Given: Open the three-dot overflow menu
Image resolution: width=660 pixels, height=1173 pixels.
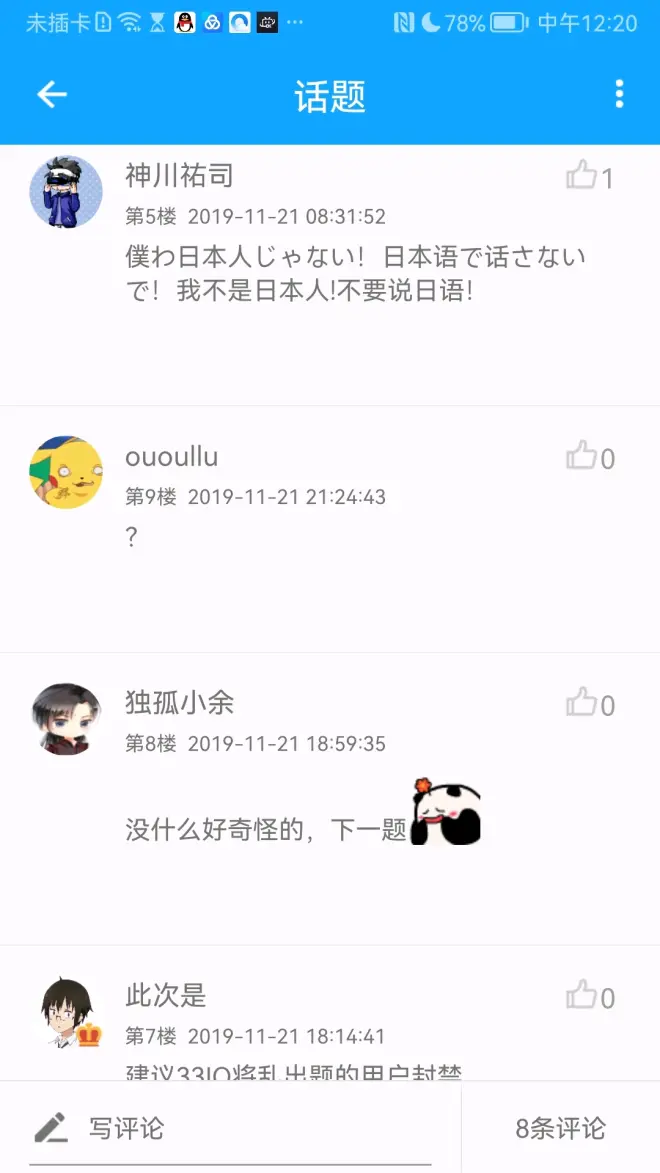Looking at the screenshot, I should point(619,95).
